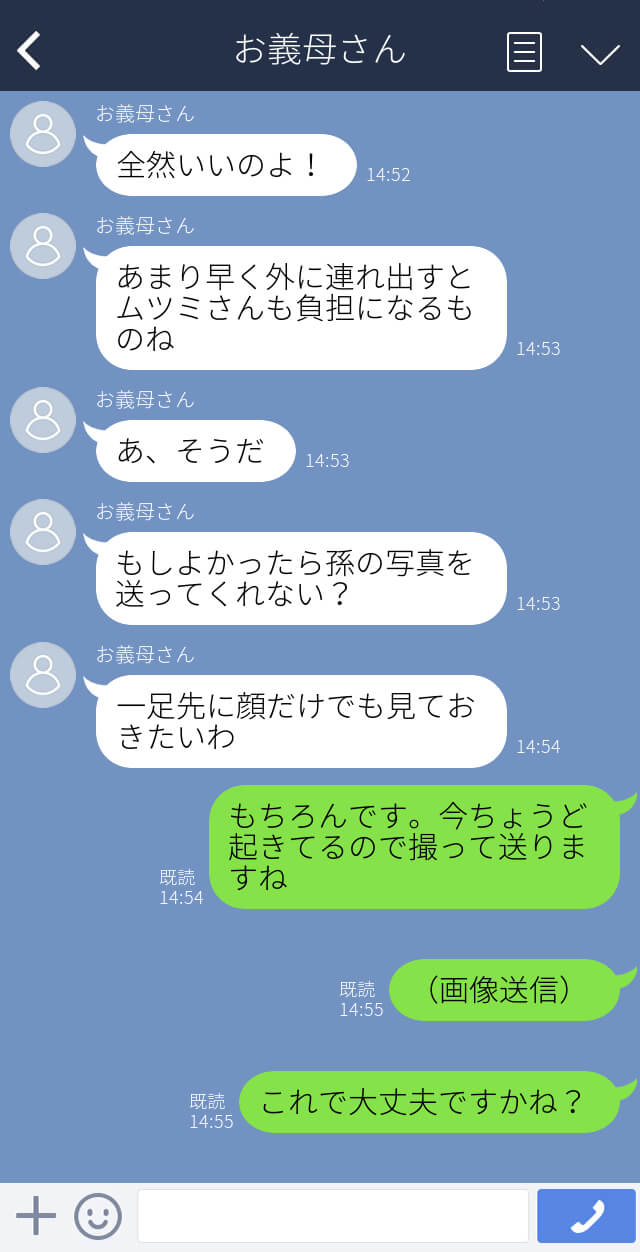
Task: Tap the blue phone call button
Action: tap(586, 1216)
